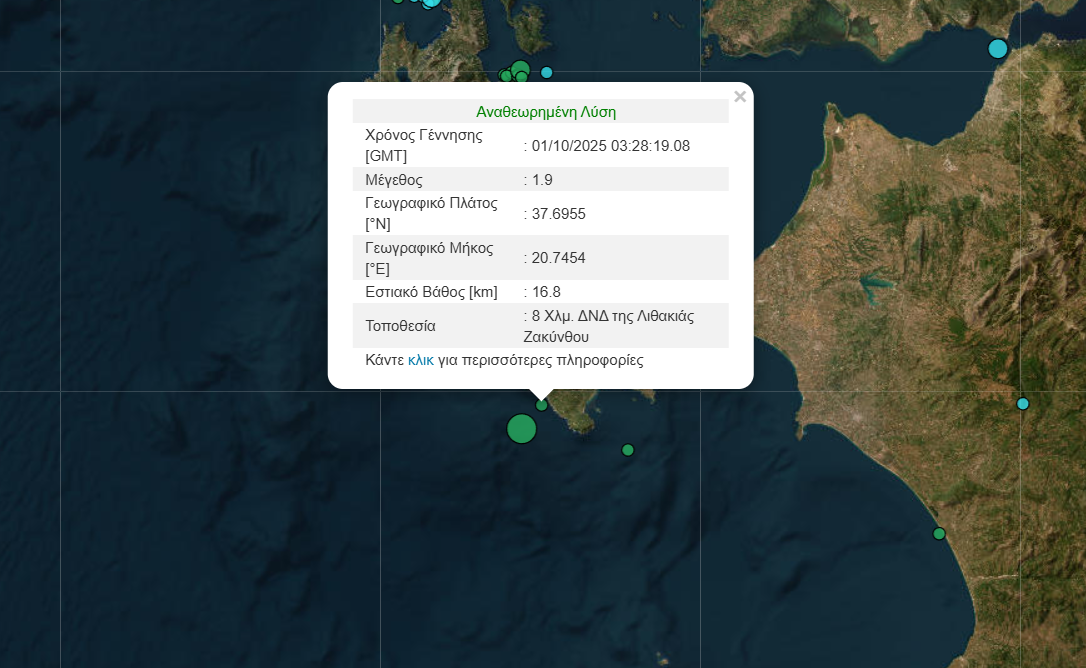The height and width of the screenshot is (668, 1086).
Task: Close the earthquake info popup
Action: click(740, 97)
